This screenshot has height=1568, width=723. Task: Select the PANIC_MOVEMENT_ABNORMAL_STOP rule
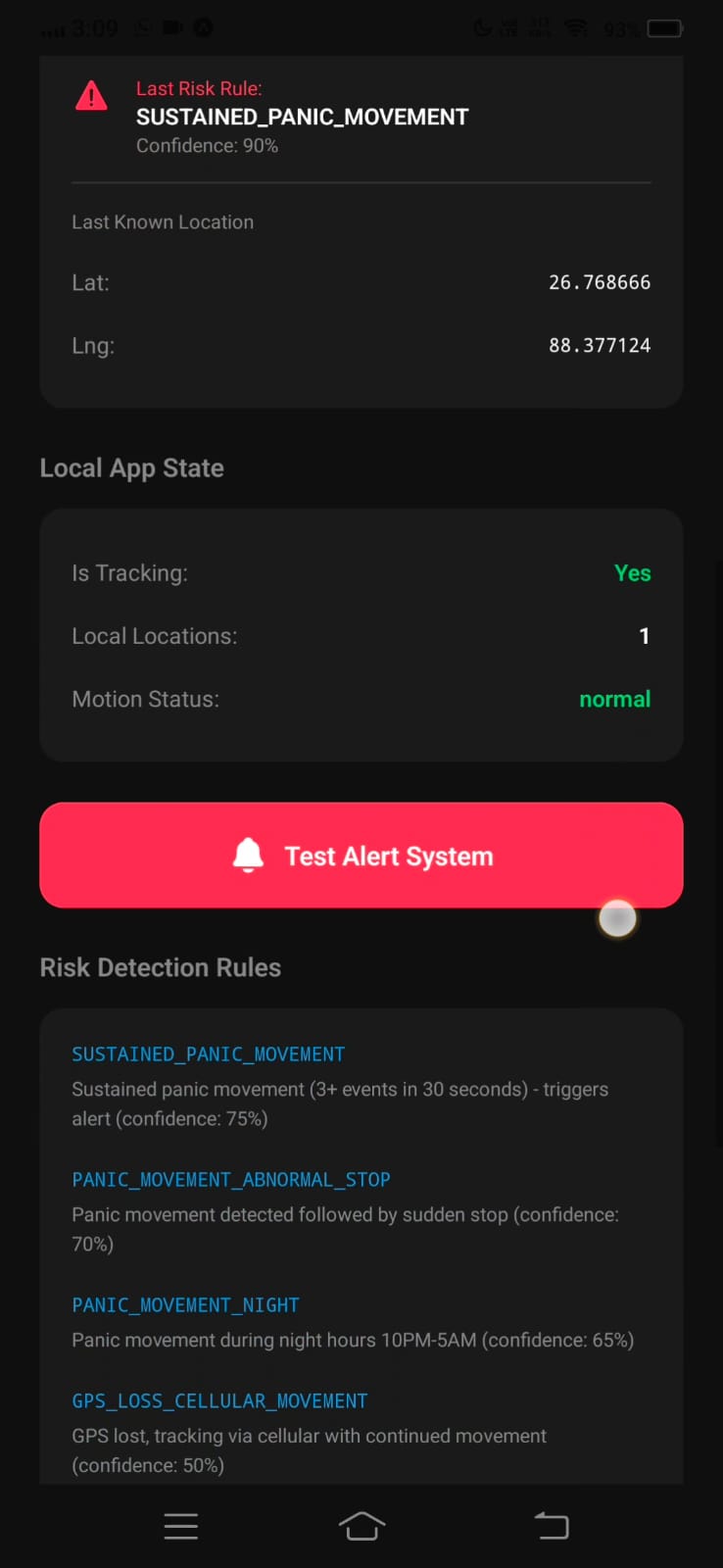(231, 1180)
